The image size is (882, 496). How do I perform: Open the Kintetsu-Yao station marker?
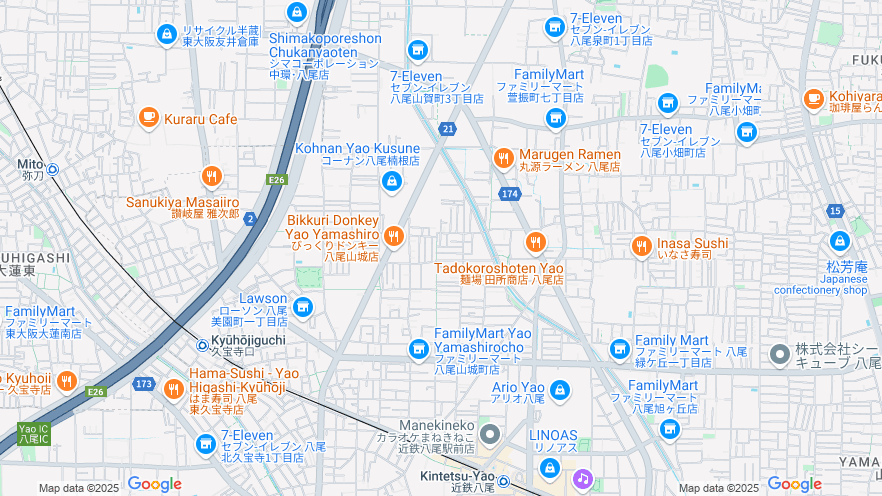pos(503,481)
